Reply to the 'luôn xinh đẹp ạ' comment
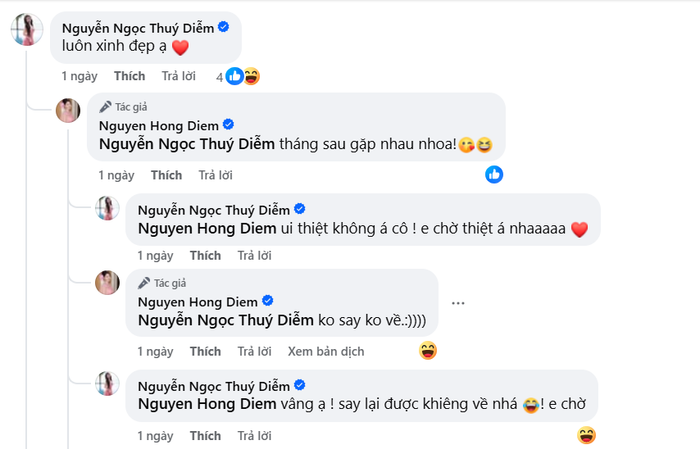 point(178,76)
